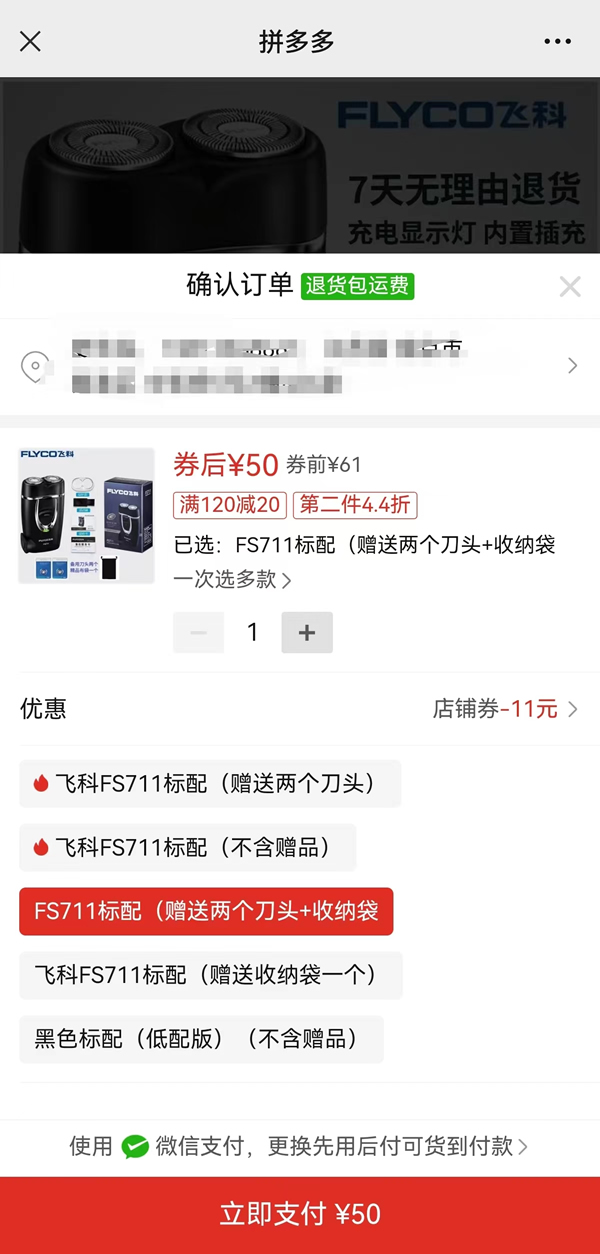
Task: Decrease quantity with the minus button
Action: [x=198, y=632]
